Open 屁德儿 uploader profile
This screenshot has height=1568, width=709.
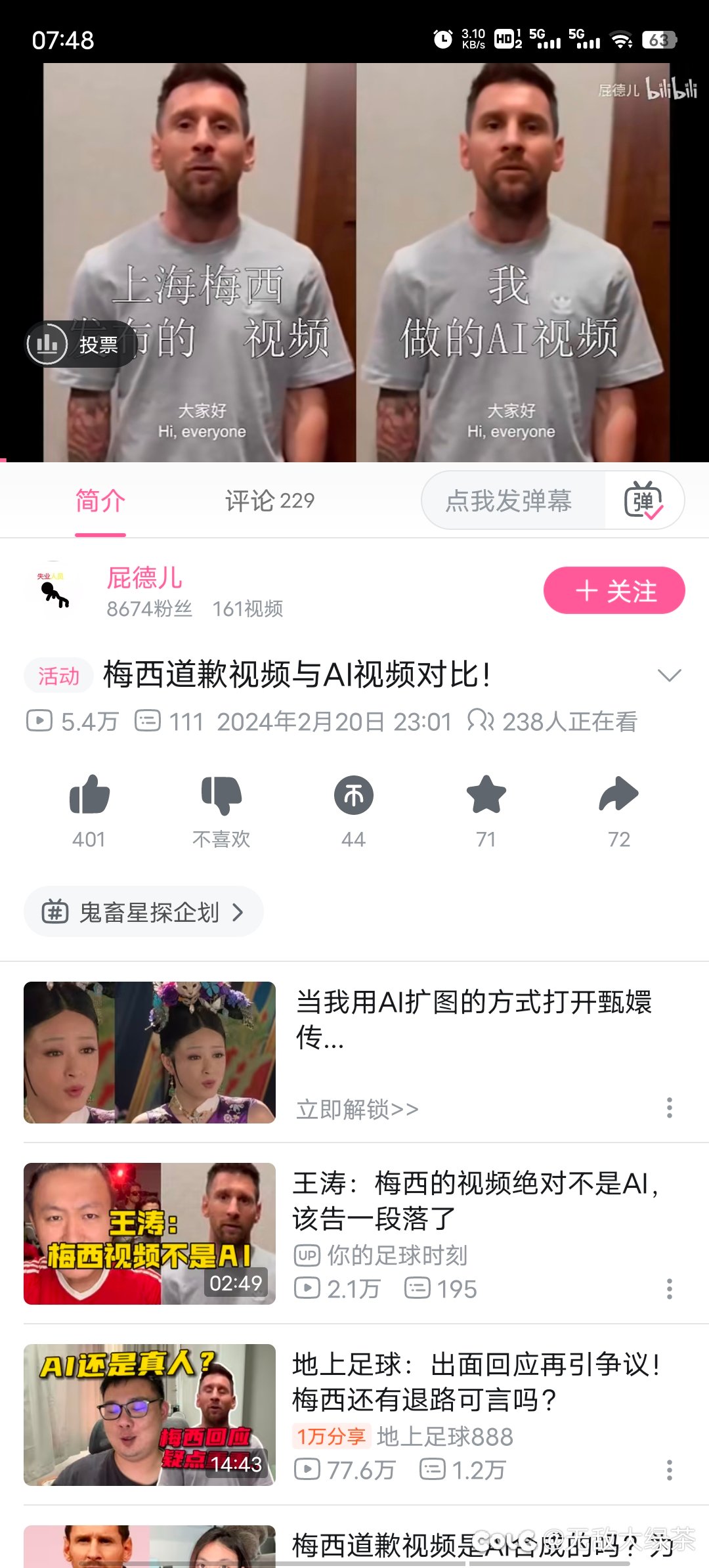pyautogui.click(x=144, y=578)
